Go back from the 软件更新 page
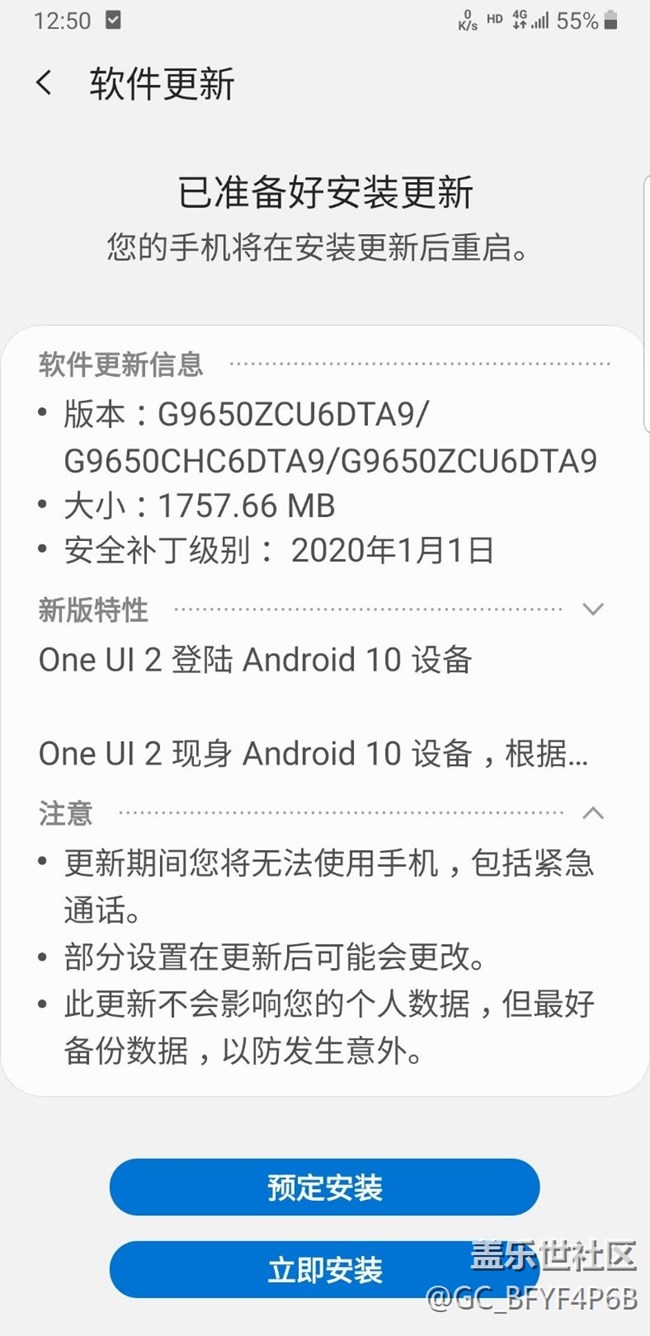This screenshot has width=650, height=1336. pyautogui.click(x=44, y=83)
